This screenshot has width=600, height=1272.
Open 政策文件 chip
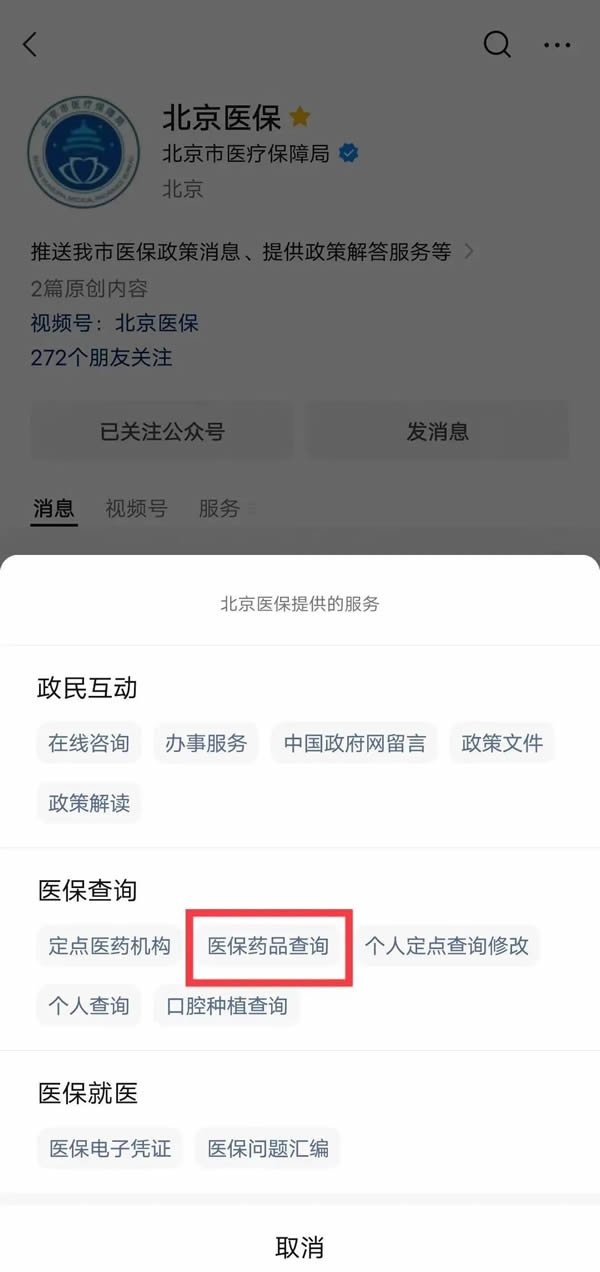pyautogui.click(x=502, y=743)
